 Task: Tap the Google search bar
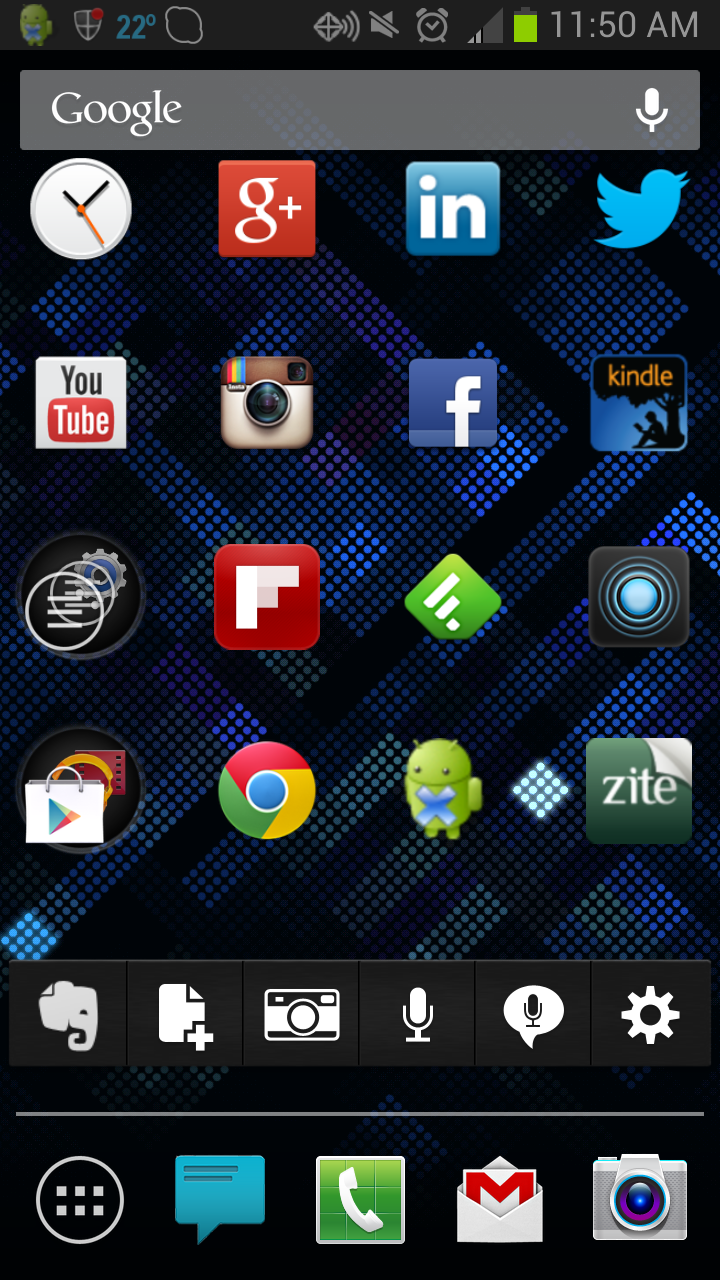pos(300,110)
